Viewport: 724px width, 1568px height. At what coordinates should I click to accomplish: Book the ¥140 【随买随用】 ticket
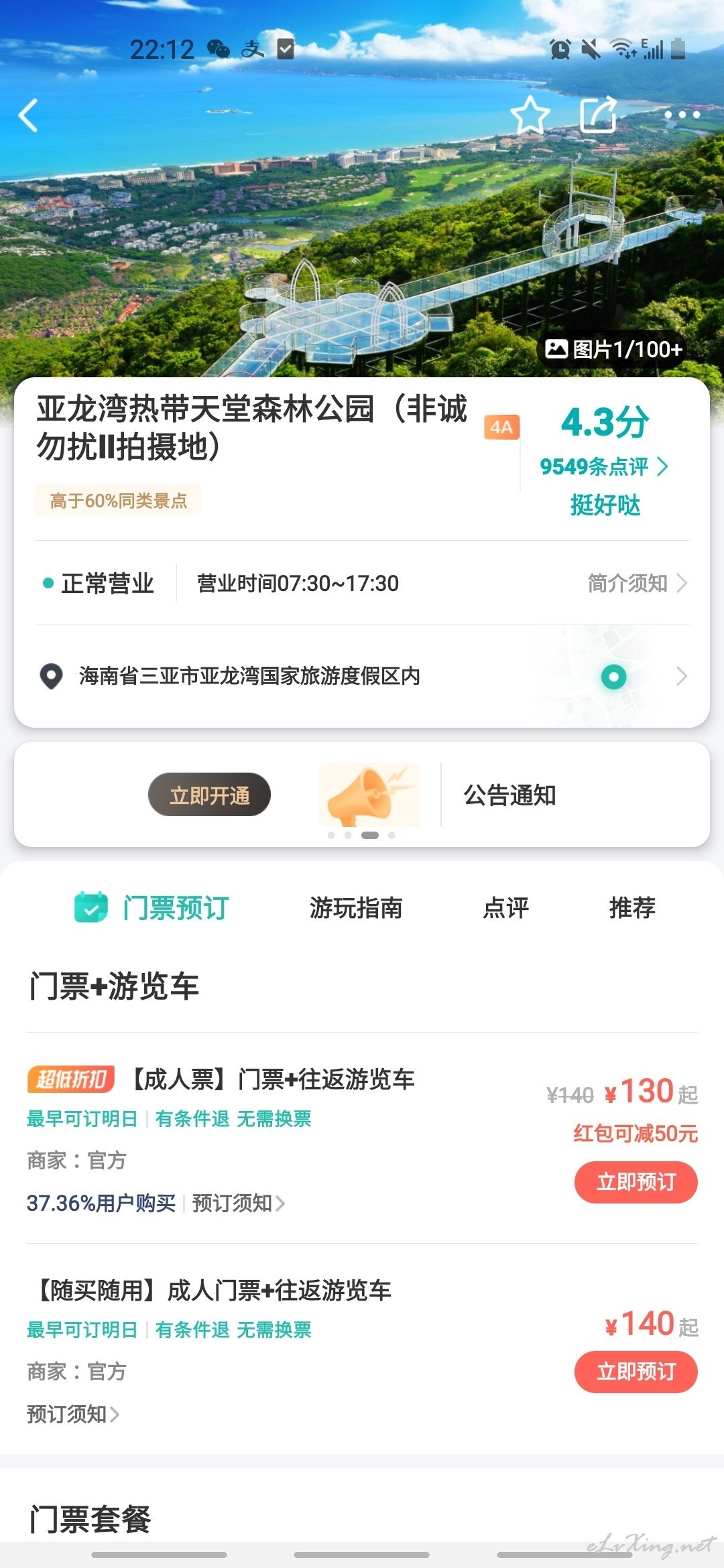click(x=636, y=1372)
